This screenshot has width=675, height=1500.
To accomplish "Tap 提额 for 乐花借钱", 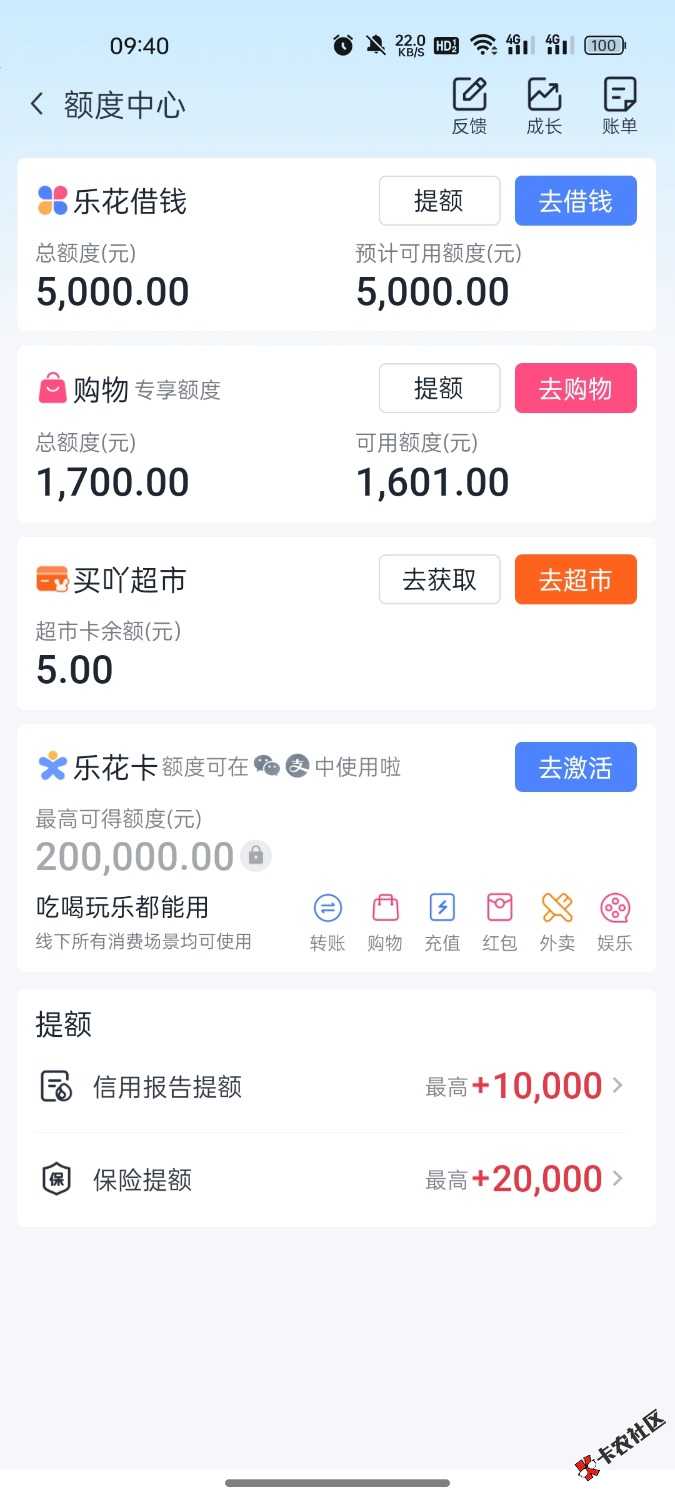I will point(439,201).
